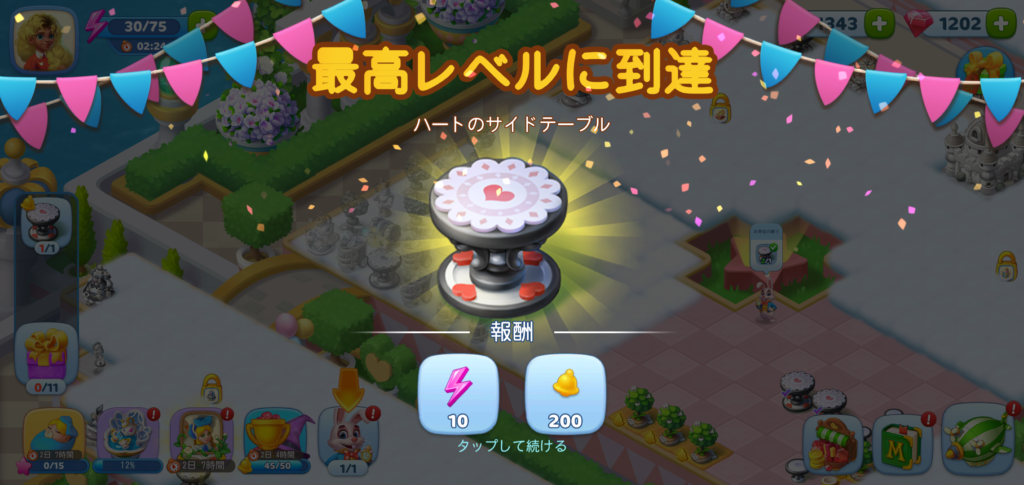Open the player avatar profile
The height and width of the screenshot is (485, 1024).
[43, 38]
